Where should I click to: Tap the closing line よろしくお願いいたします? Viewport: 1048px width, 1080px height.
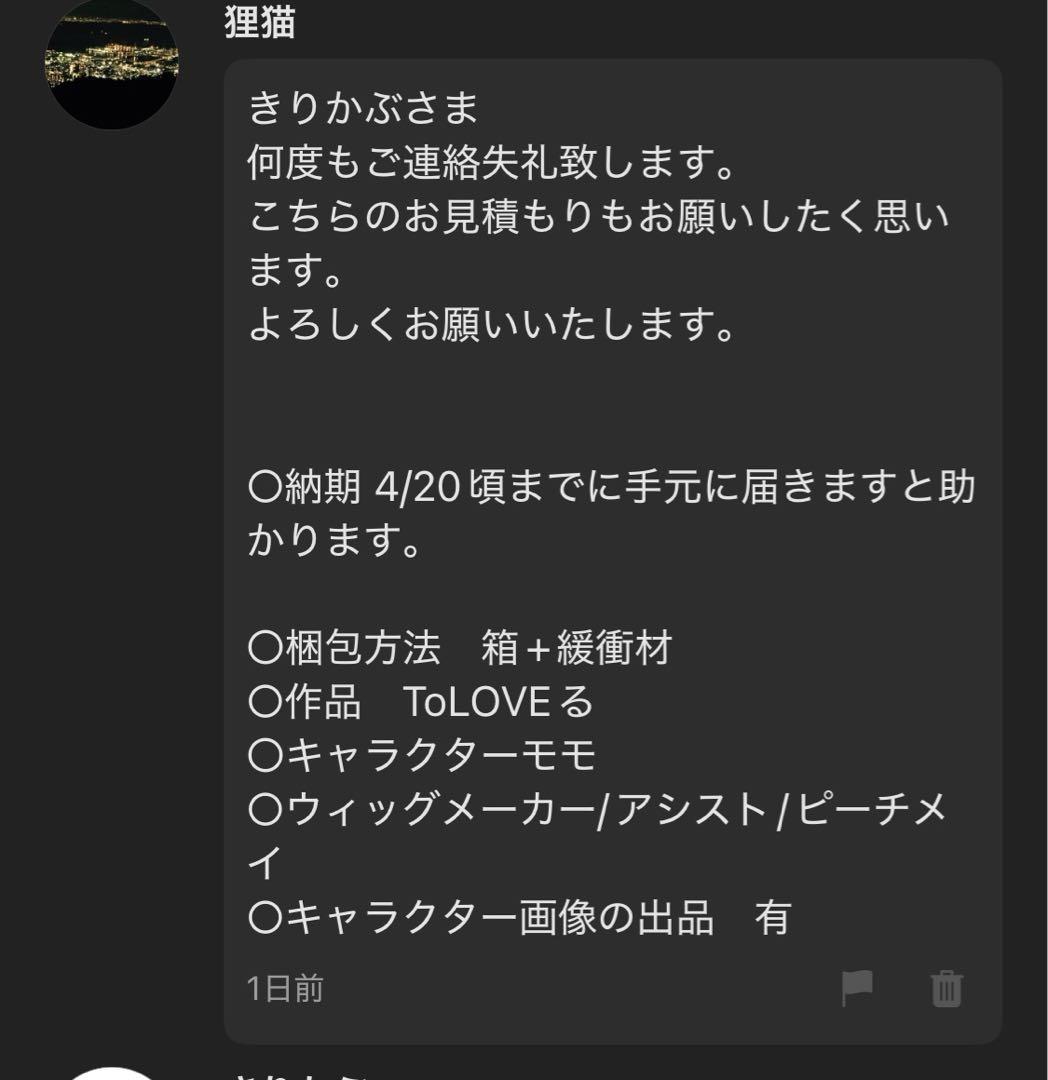490,325
